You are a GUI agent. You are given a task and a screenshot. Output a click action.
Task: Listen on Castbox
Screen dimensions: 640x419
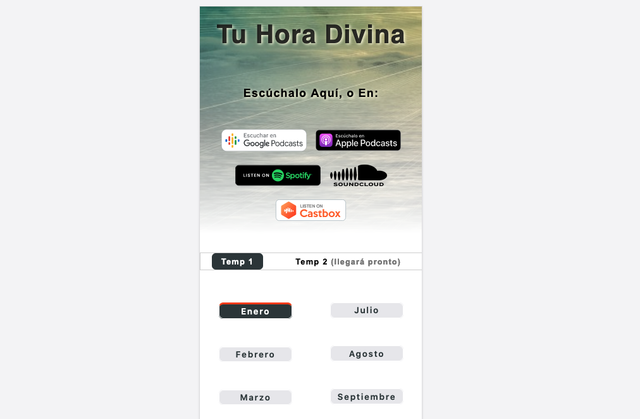[310, 210]
